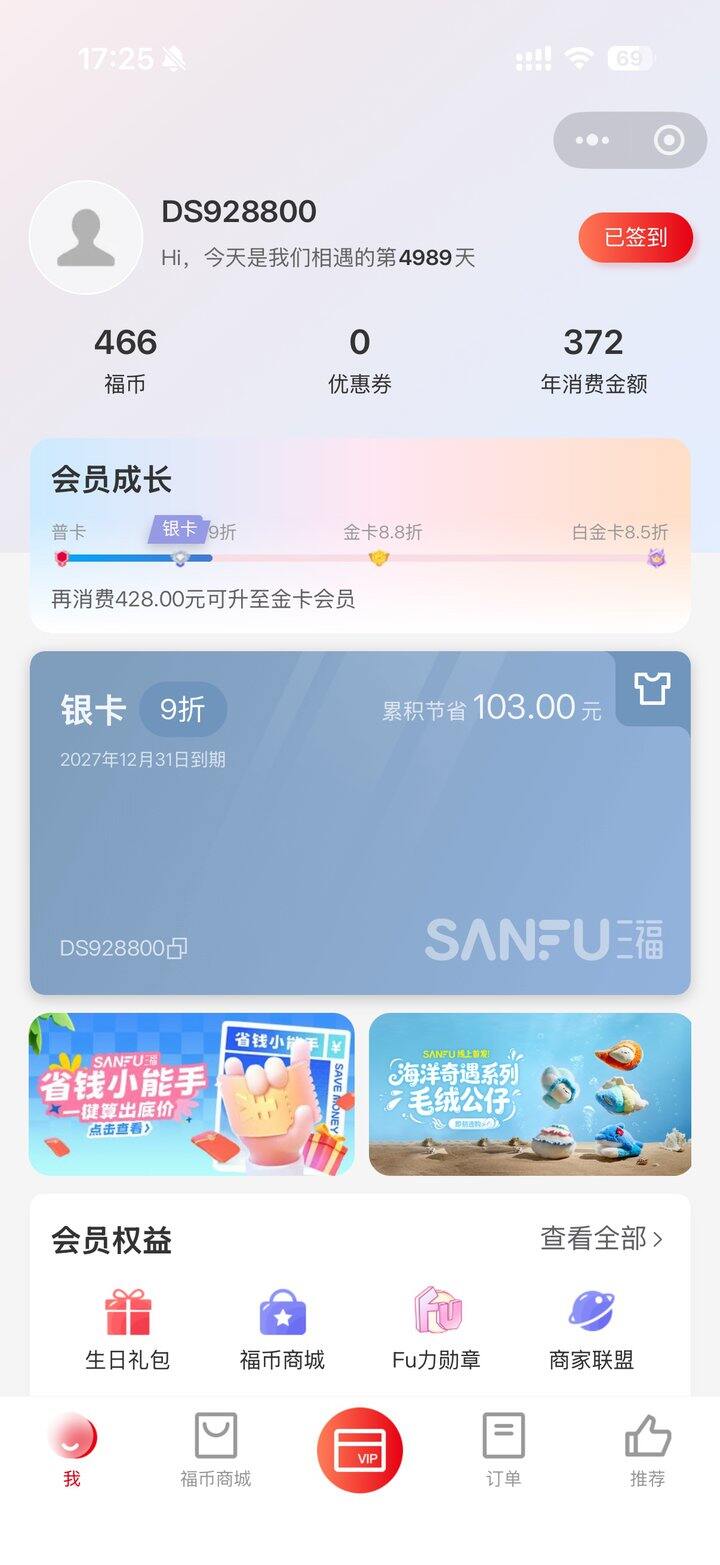Tap the profile avatar
Viewport: 720px width, 1565px height.
click(x=85, y=237)
